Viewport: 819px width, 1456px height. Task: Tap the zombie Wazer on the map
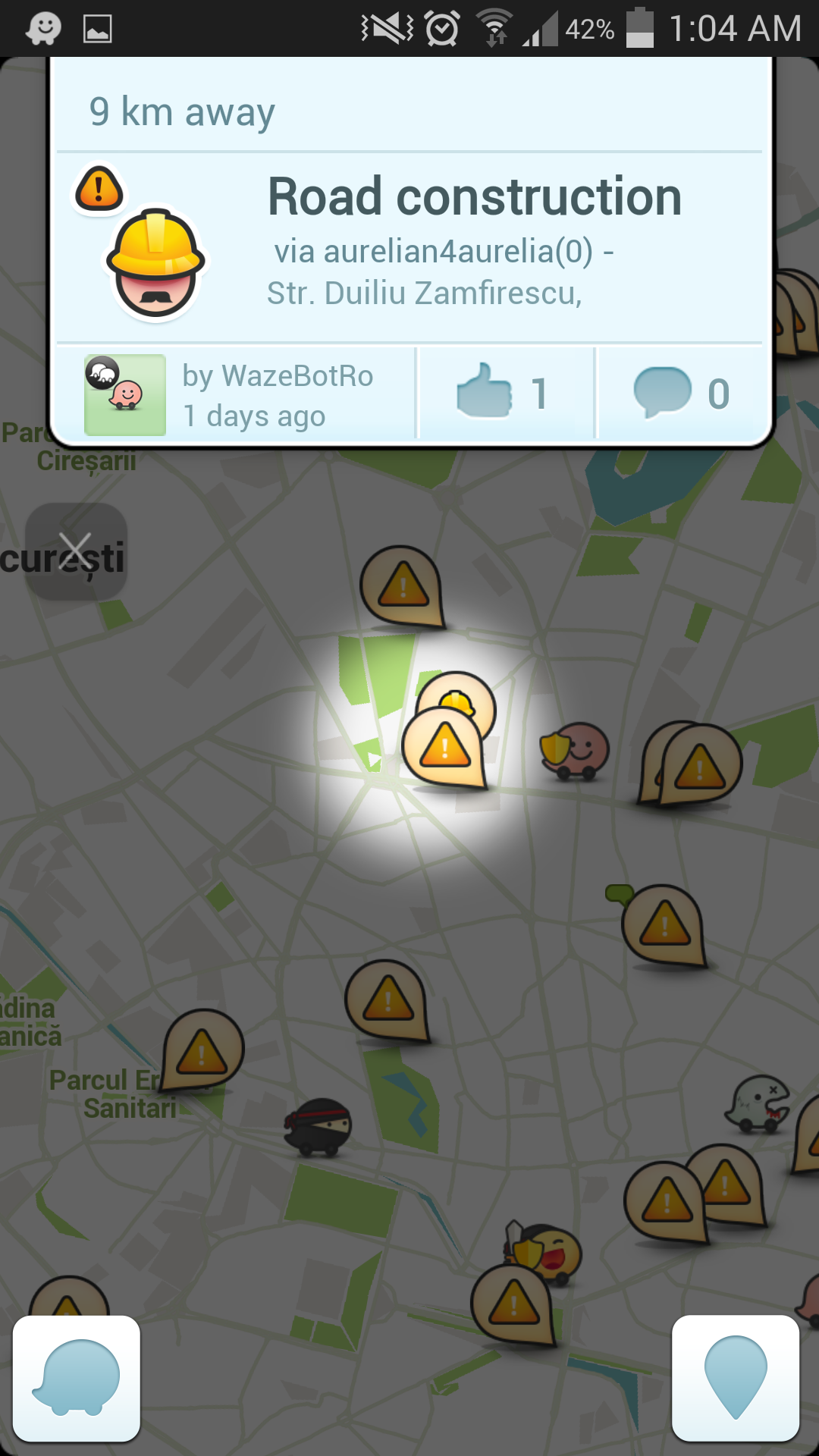point(758,1104)
